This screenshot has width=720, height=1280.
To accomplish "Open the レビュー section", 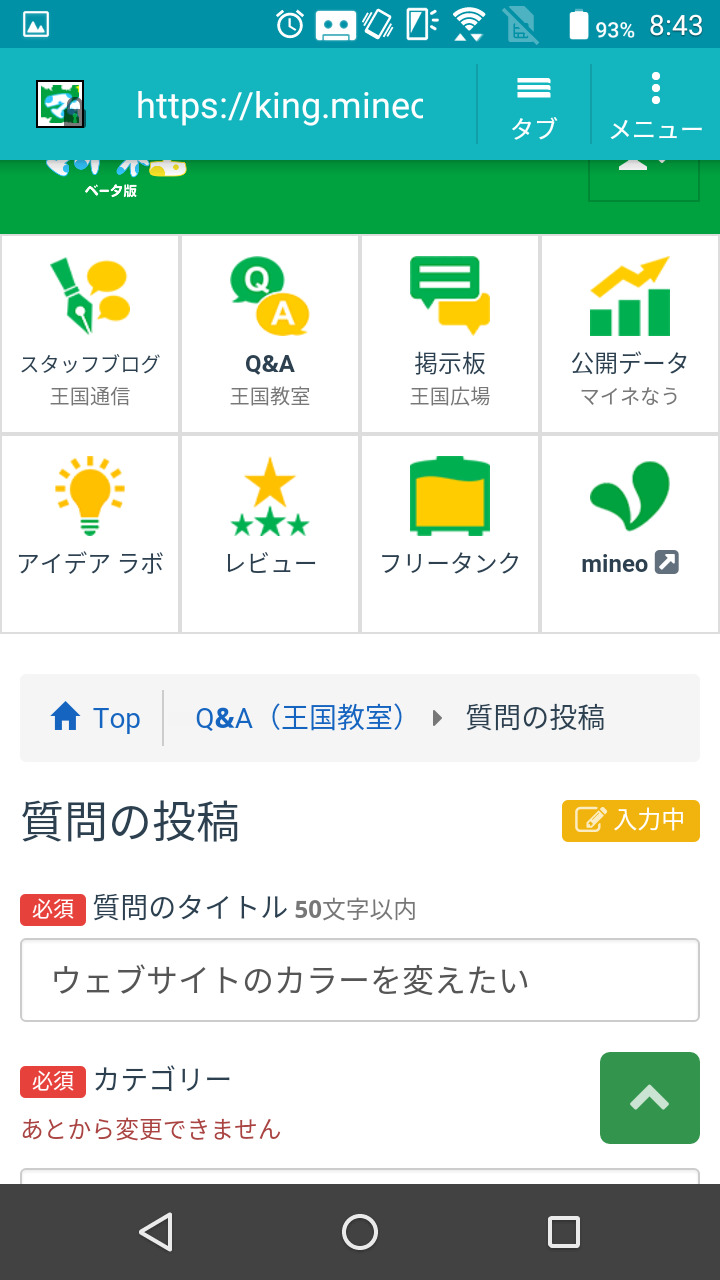I will click(x=270, y=534).
